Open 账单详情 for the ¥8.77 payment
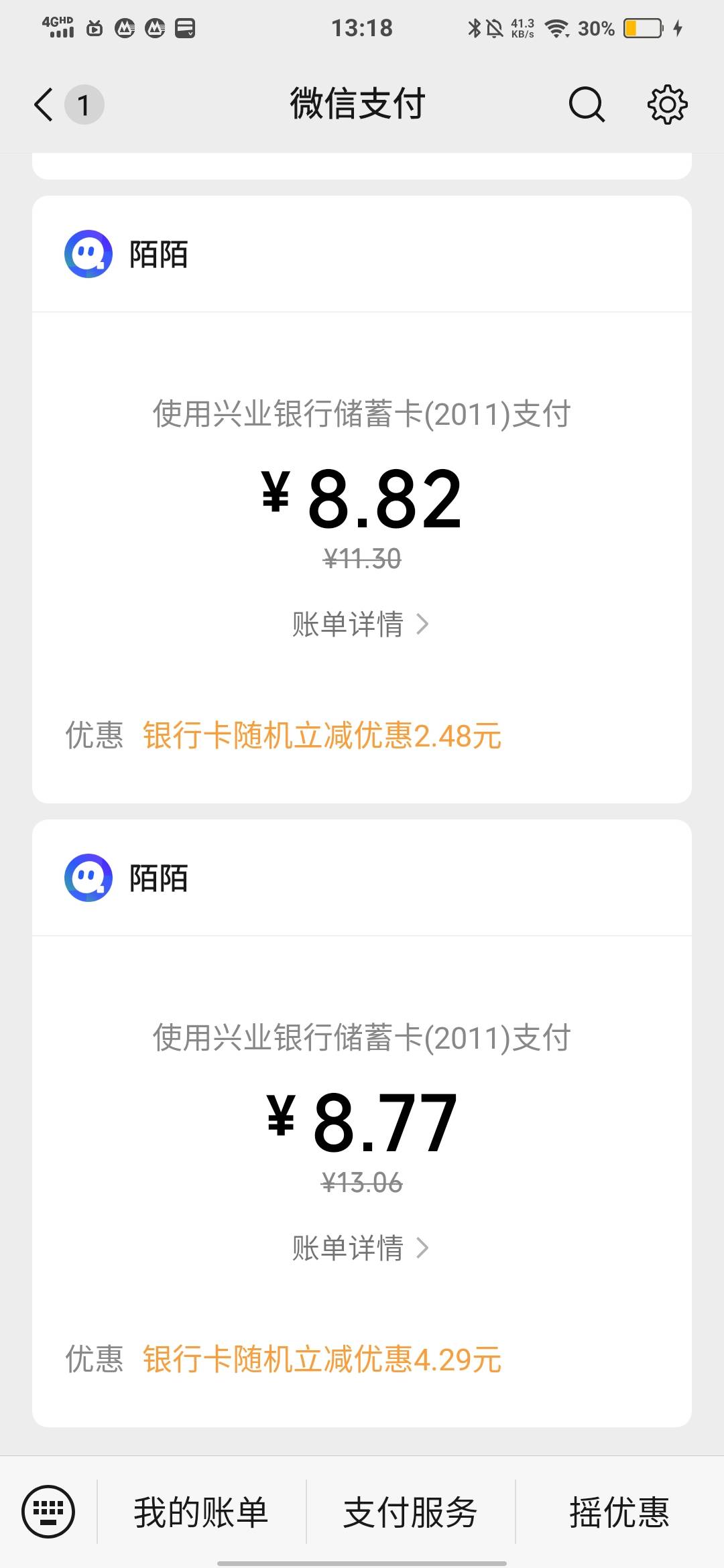Screen dimensions: 724x1568 click(x=361, y=1248)
